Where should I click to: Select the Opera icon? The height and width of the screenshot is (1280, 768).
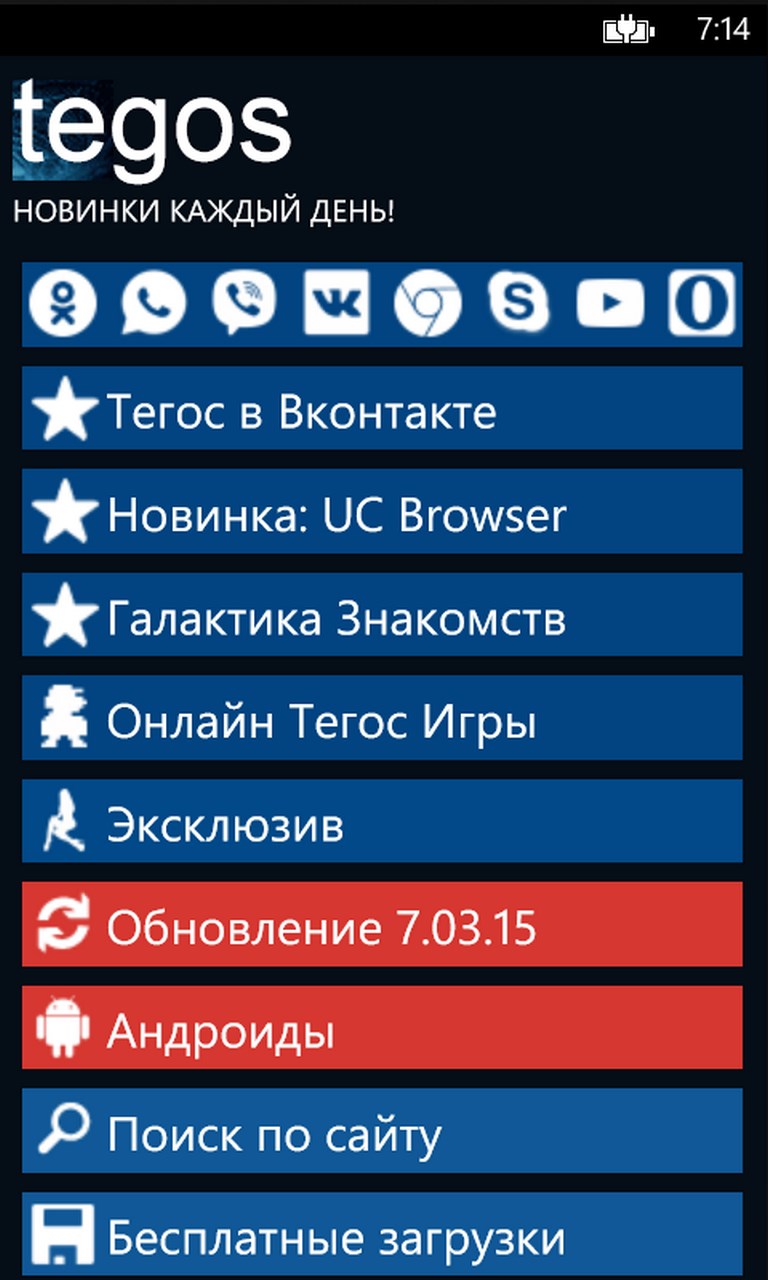pyautogui.click(x=701, y=303)
